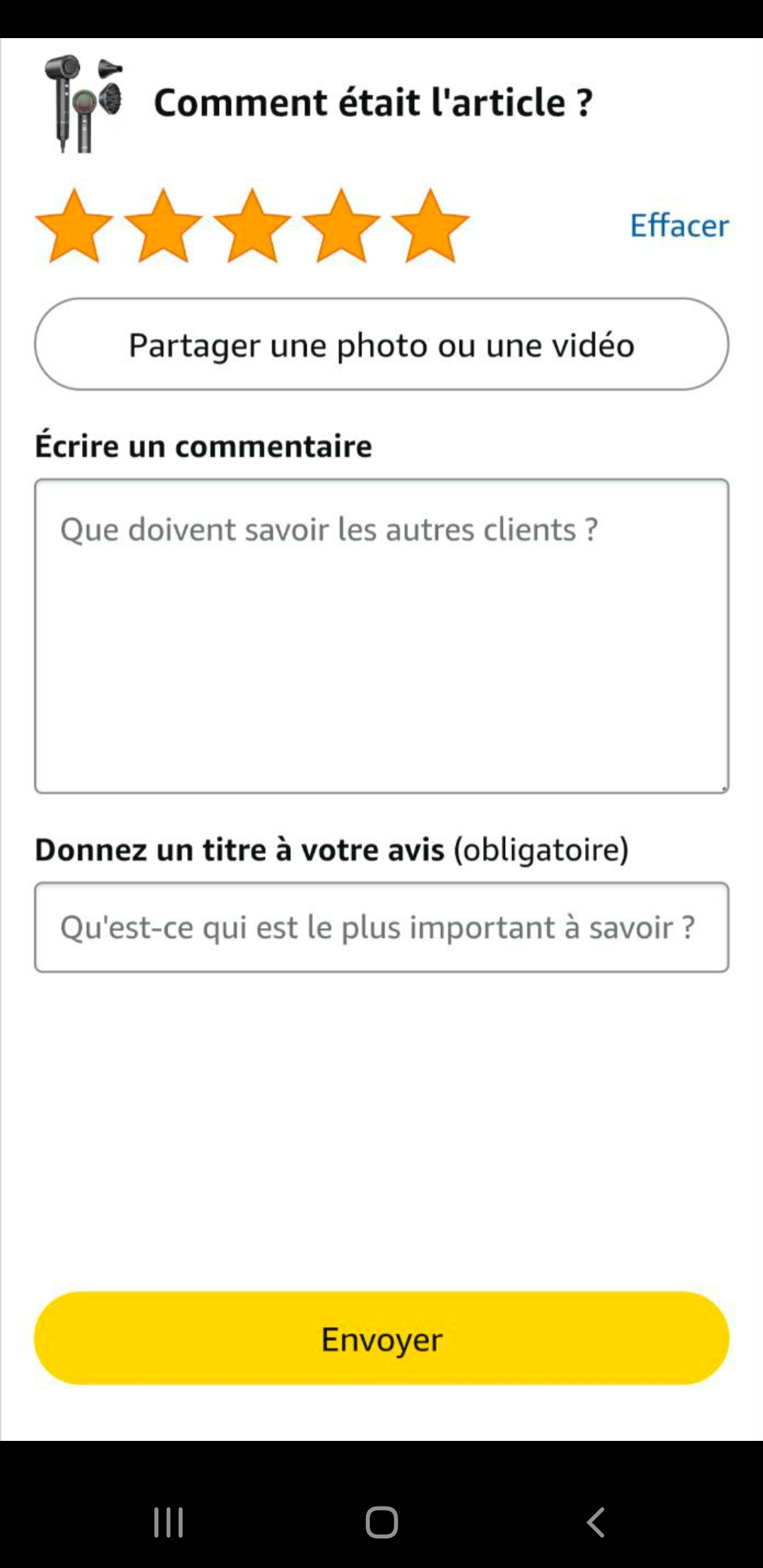Clear the rating with Effacer
This screenshot has height=1568, width=763.
pyautogui.click(x=679, y=226)
